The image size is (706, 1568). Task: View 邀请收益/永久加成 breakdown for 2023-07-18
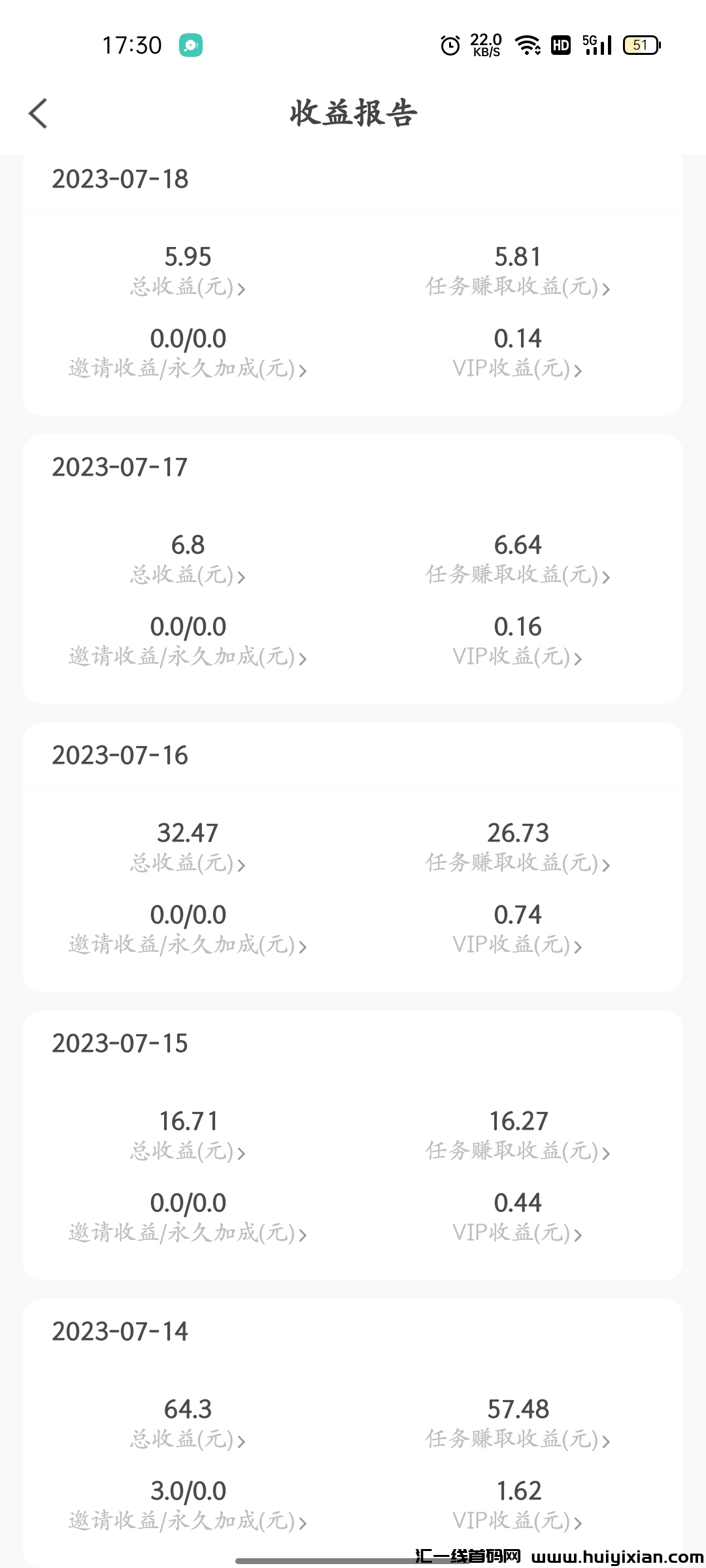pyautogui.click(x=188, y=369)
